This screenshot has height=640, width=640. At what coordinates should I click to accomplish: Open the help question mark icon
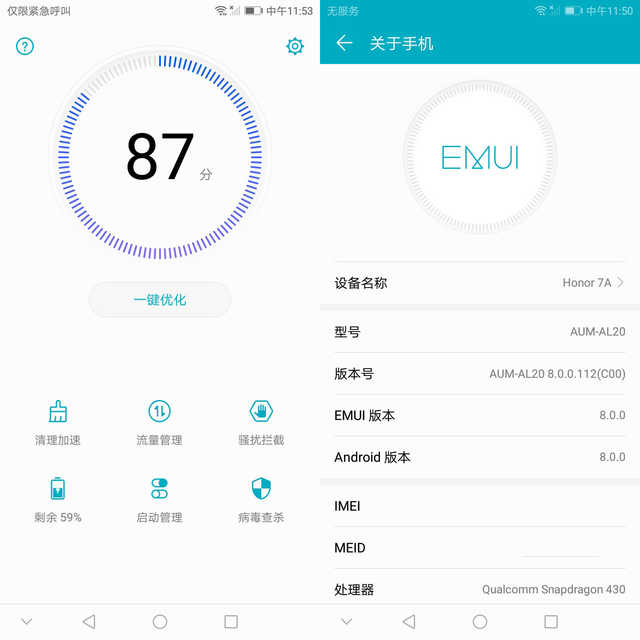point(25,46)
